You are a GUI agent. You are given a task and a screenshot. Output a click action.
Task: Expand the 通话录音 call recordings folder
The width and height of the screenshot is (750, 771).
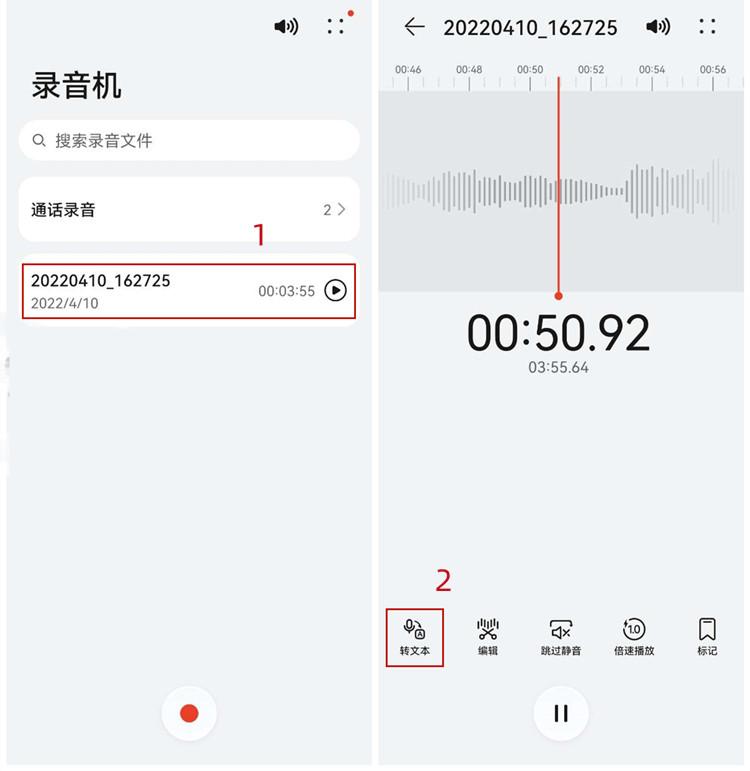[x=190, y=210]
